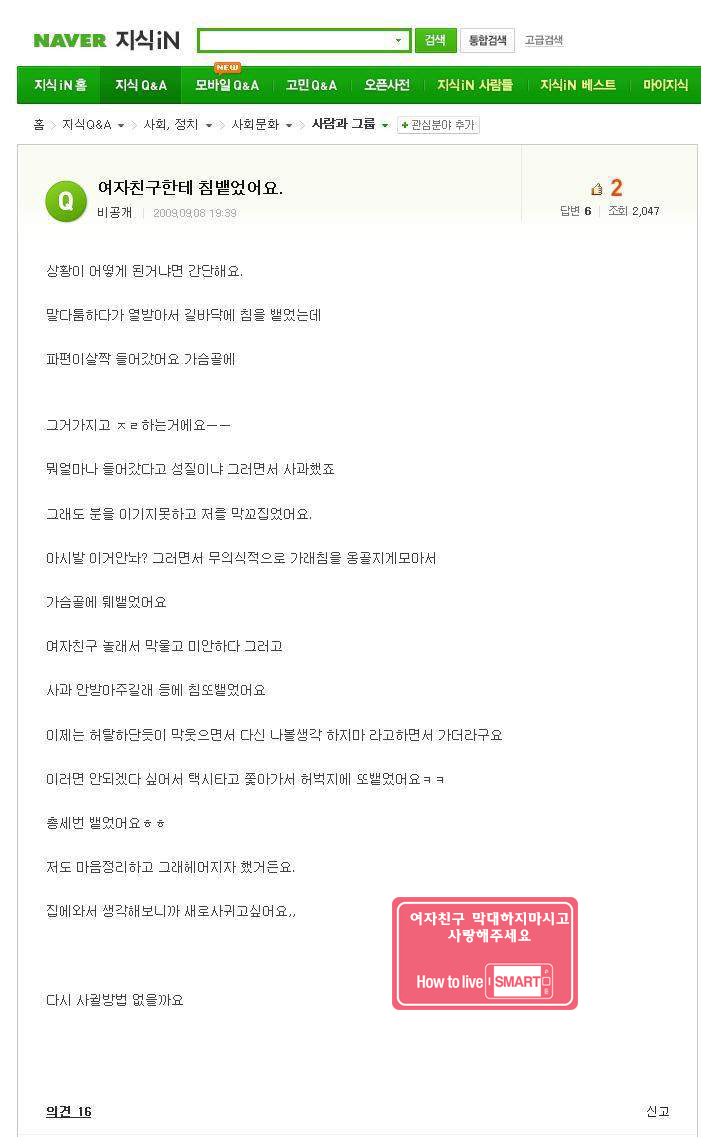The image size is (701, 1137).
Task: Report the post with 신고
Action: pyautogui.click(x=658, y=1111)
